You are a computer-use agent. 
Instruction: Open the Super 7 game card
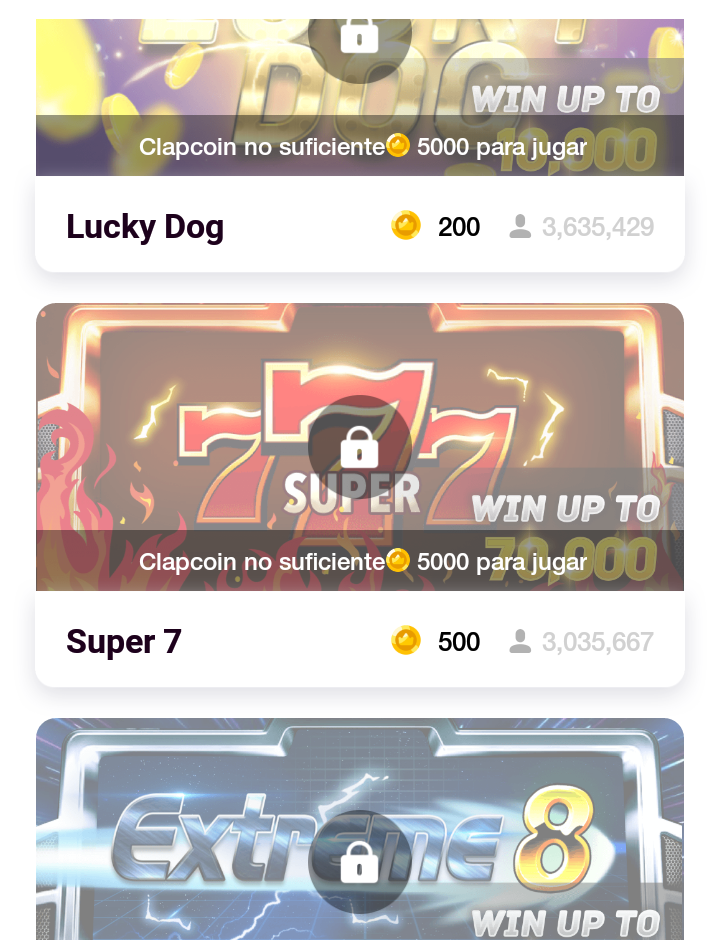point(360,495)
